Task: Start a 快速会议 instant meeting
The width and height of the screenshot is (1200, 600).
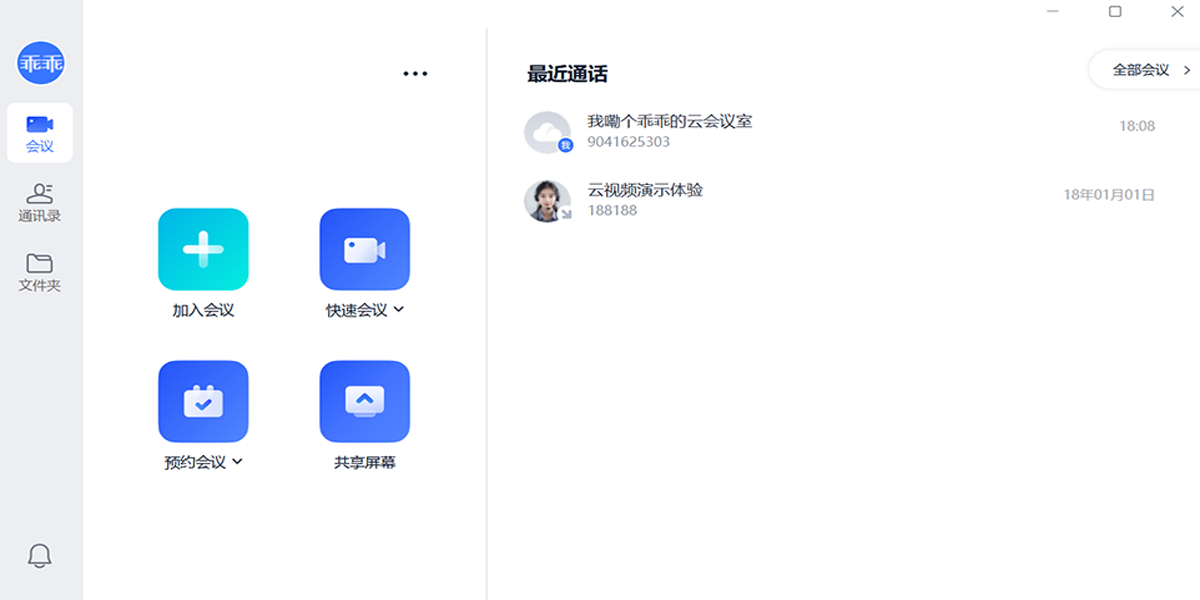Action: (364, 250)
